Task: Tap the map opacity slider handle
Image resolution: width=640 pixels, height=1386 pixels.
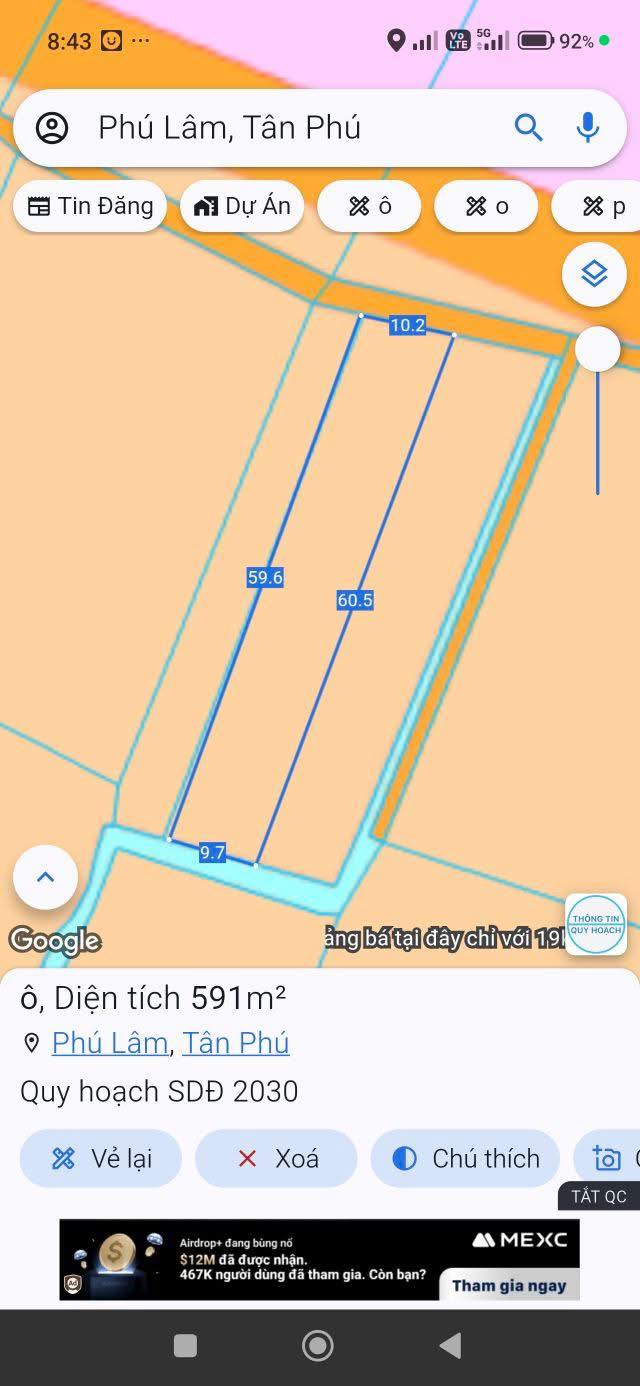Action: 597,349
